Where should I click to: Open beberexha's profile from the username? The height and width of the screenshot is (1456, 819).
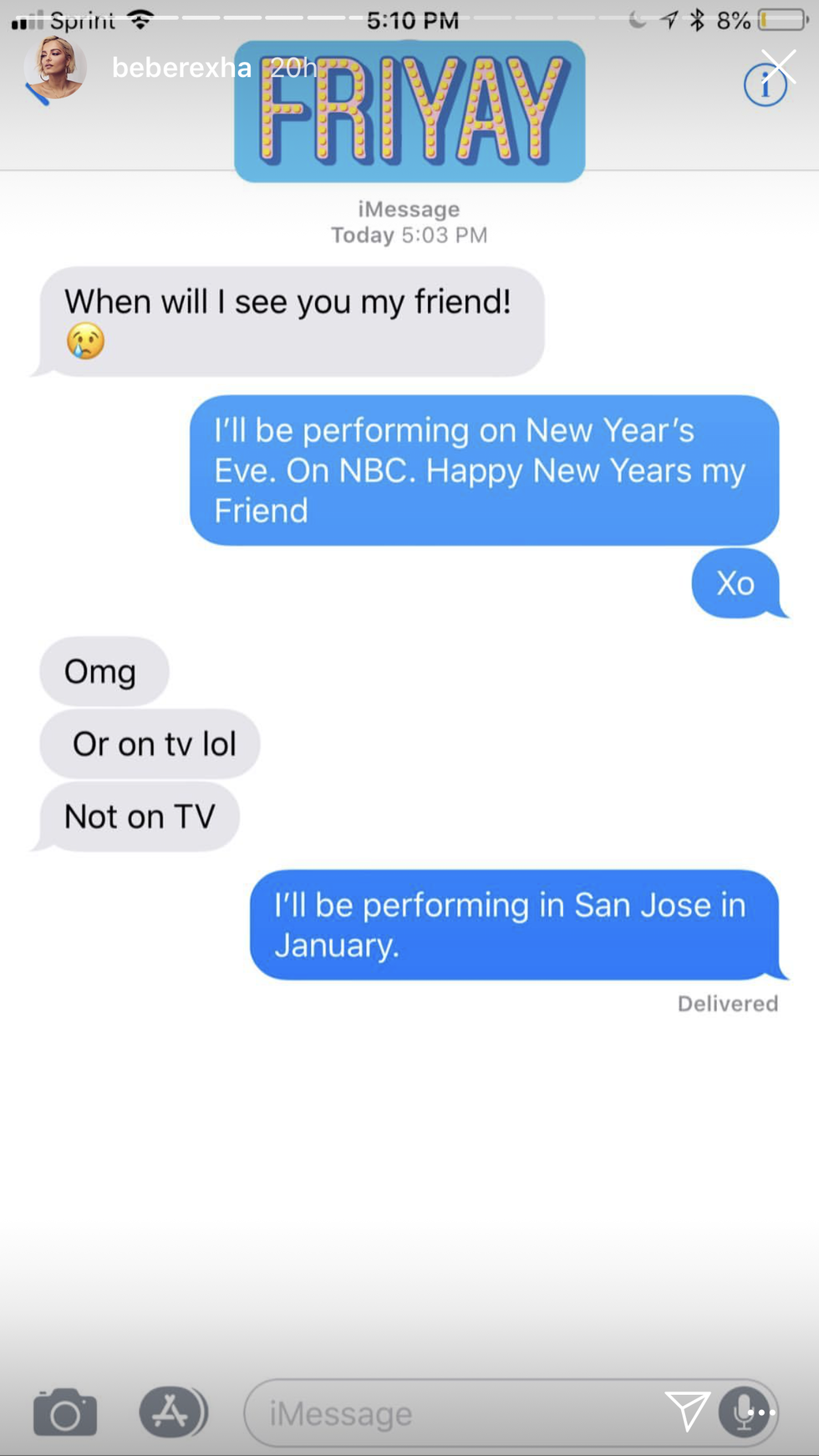[x=181, y=68]
